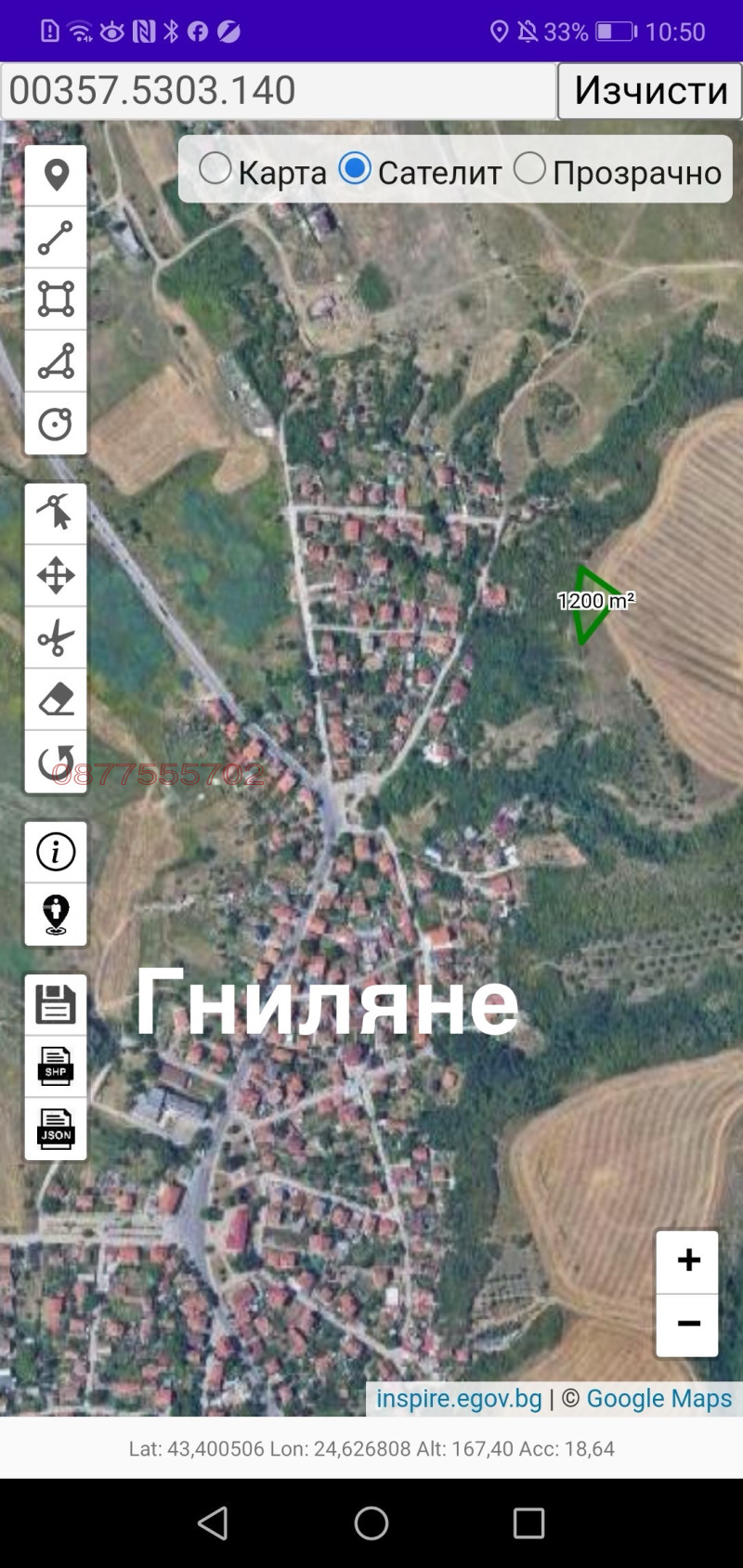Screen dimensions: 743x1568
Task: Zoom in with the plus button
Action: coord(687,1261)
